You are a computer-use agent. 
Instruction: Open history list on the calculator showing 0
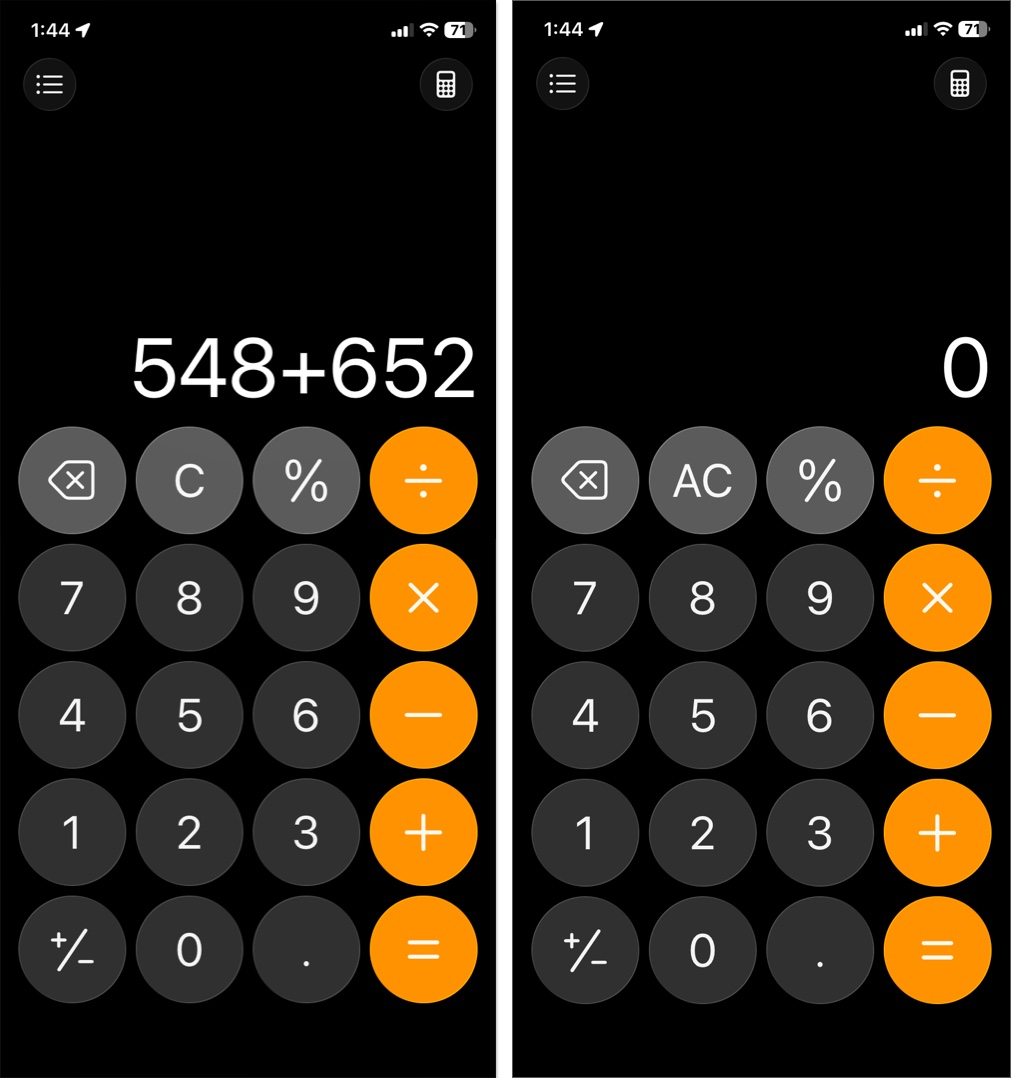[x=563, y=84]
